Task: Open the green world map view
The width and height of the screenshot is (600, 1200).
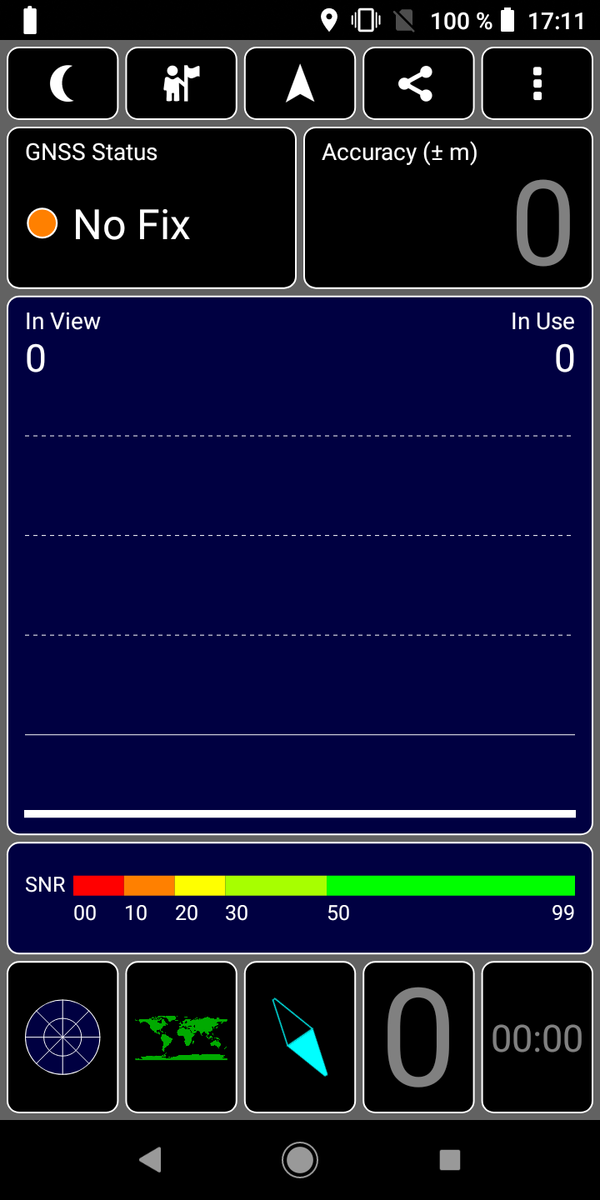Action: point(182,1037)
